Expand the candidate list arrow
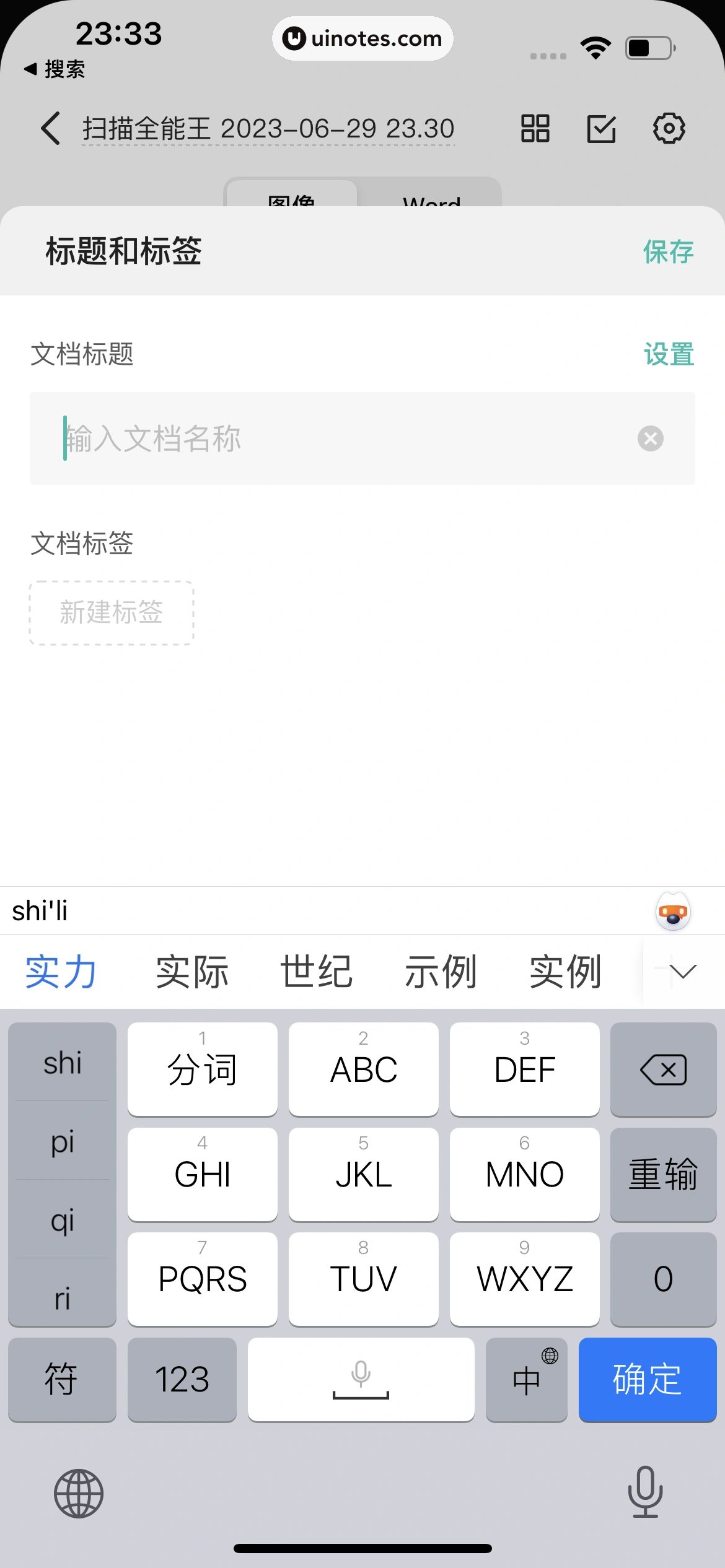This screenshot has height=1568, width=725. coord(683,972)
